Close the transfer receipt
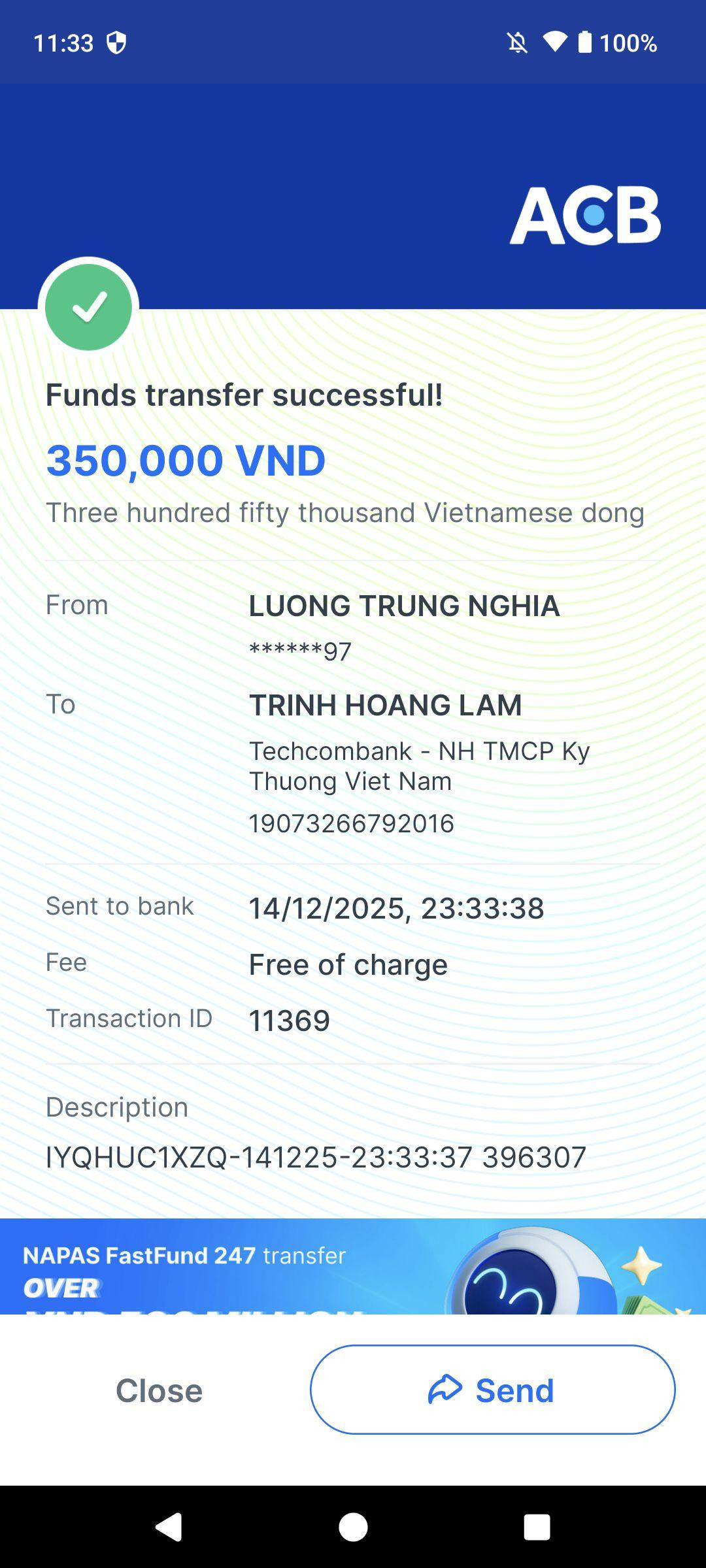This screenshot has width=706, height=1568. click(x=159, y=1390)
